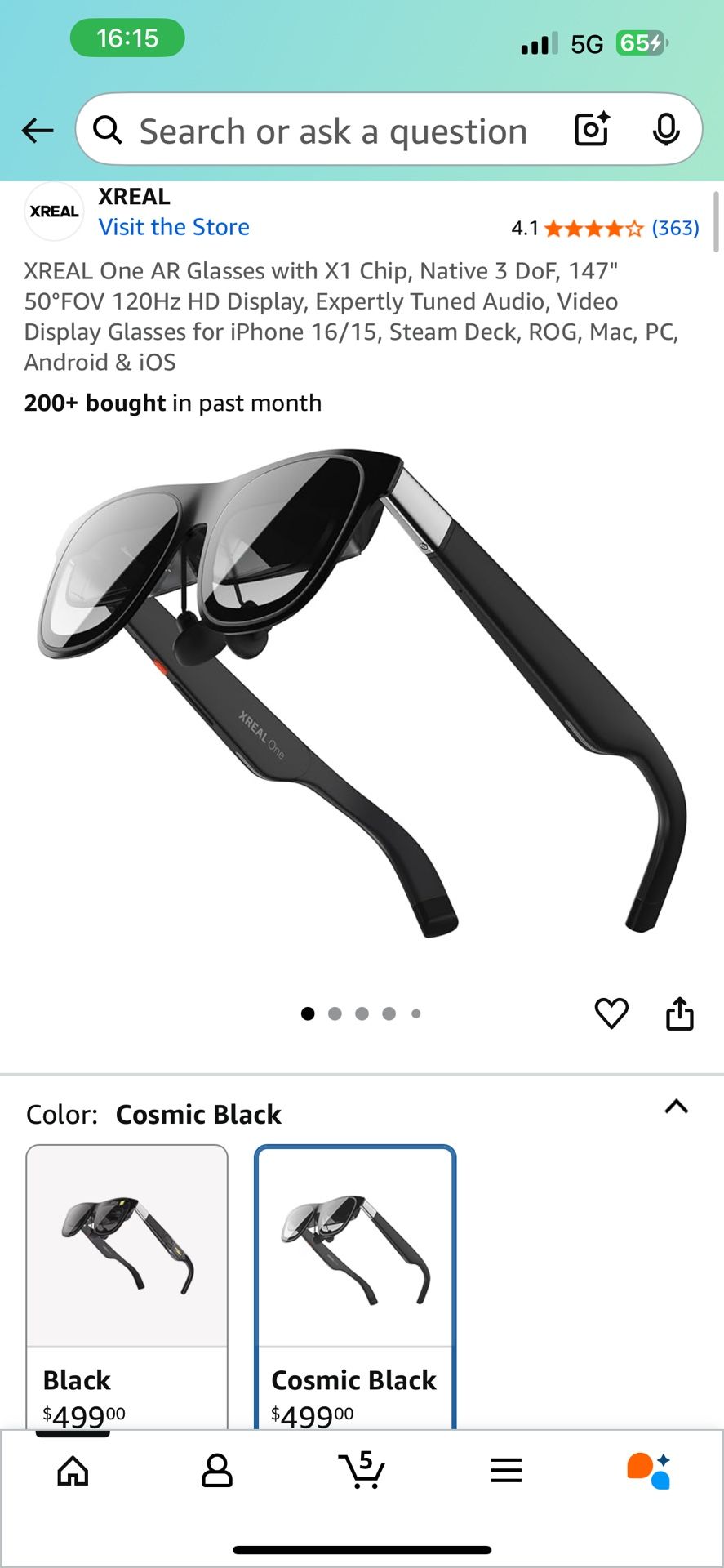Add the glasses to your wish list
Screen dimensions: 724x1568
611,1013
